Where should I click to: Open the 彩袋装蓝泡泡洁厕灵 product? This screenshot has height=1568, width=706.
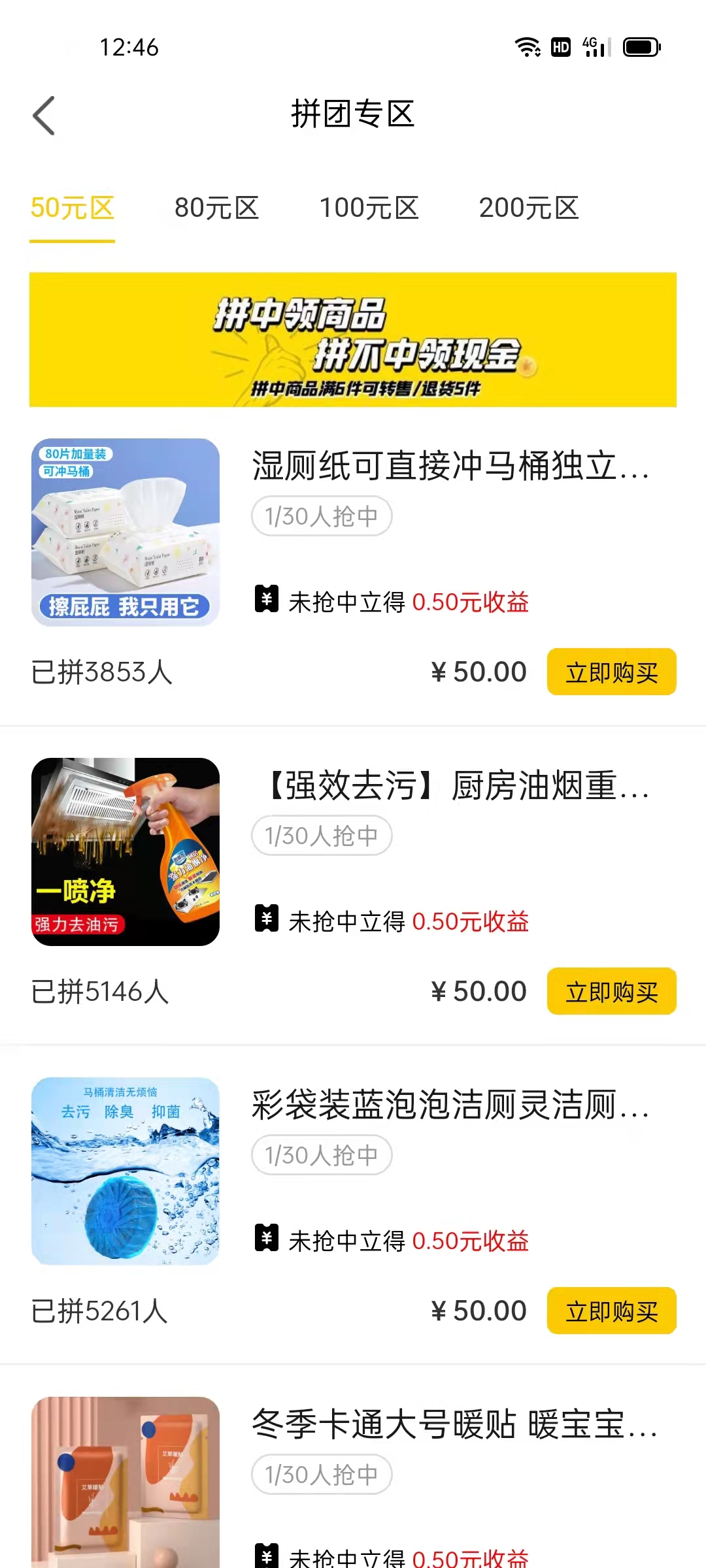[451, 1105]
